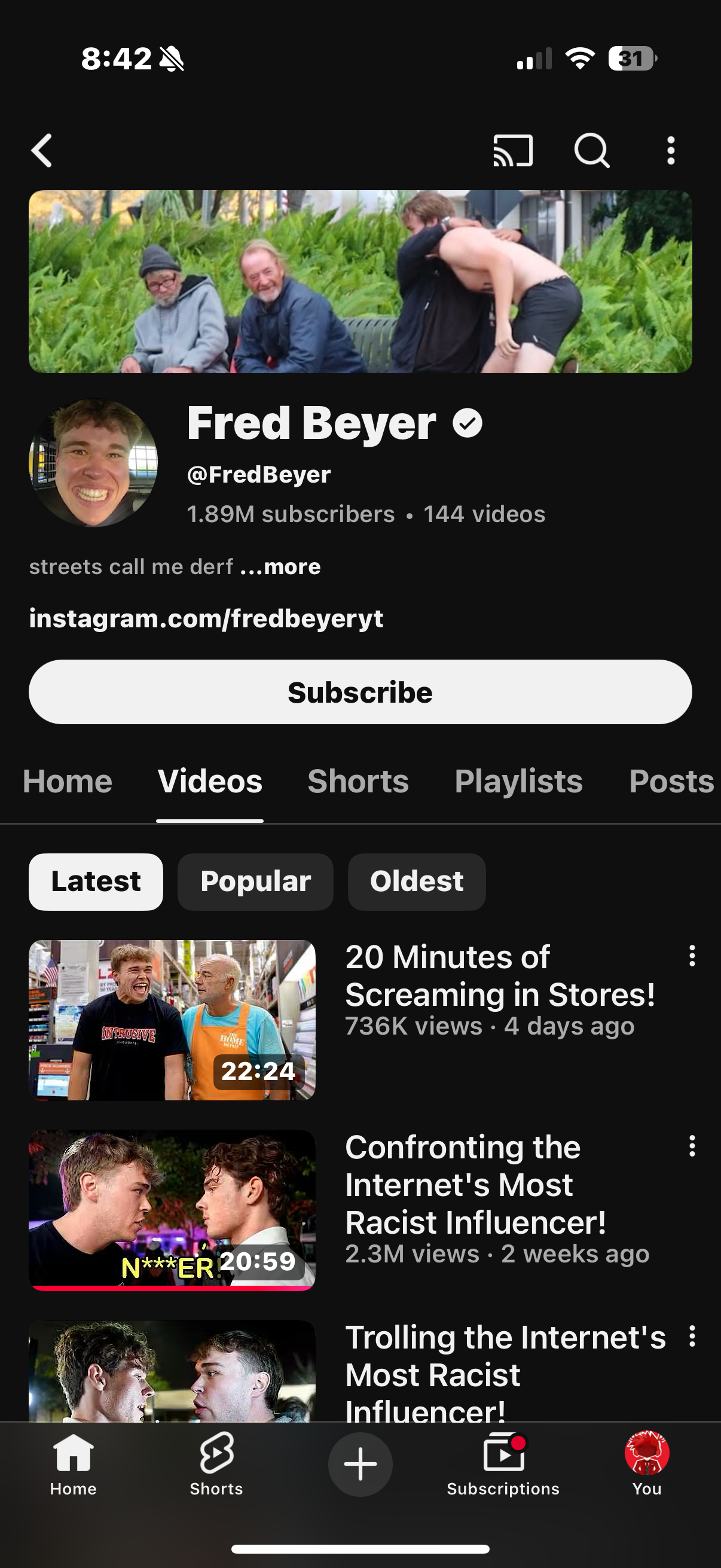
Task: Switch to the channel Shorts tab
Action: [358, 781]
